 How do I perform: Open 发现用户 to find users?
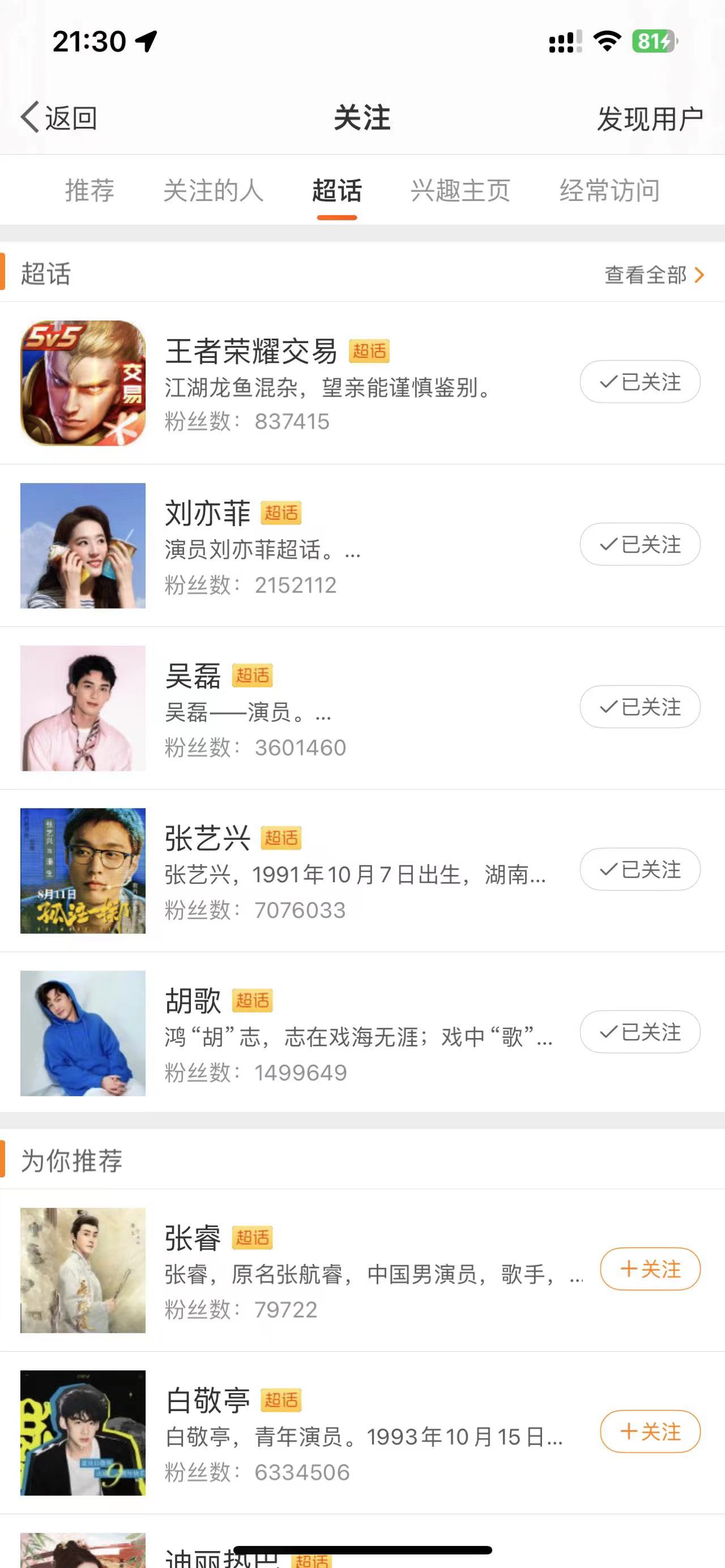[650, 118]
